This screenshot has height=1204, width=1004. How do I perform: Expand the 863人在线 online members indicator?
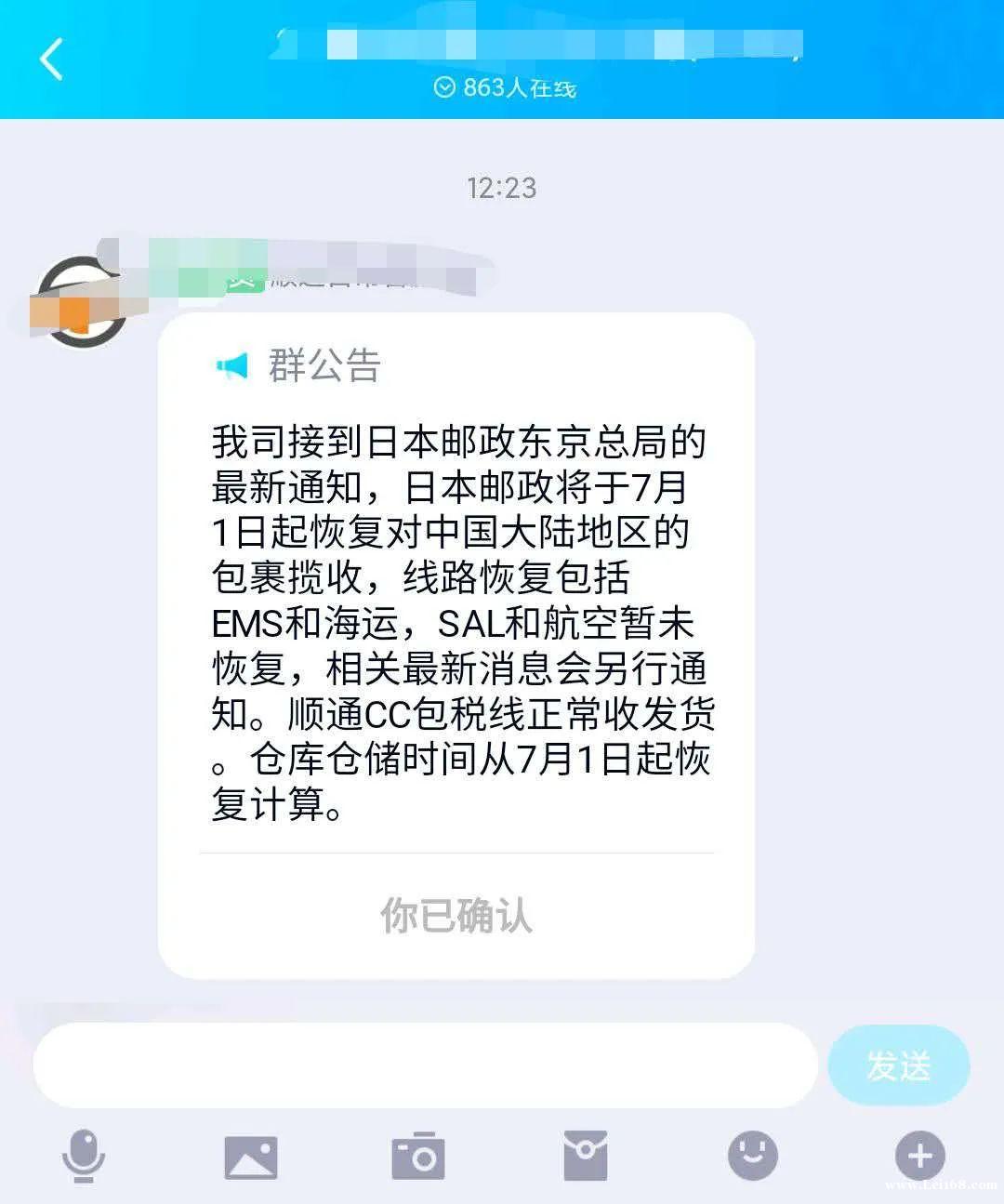click(x=505, y=87)
